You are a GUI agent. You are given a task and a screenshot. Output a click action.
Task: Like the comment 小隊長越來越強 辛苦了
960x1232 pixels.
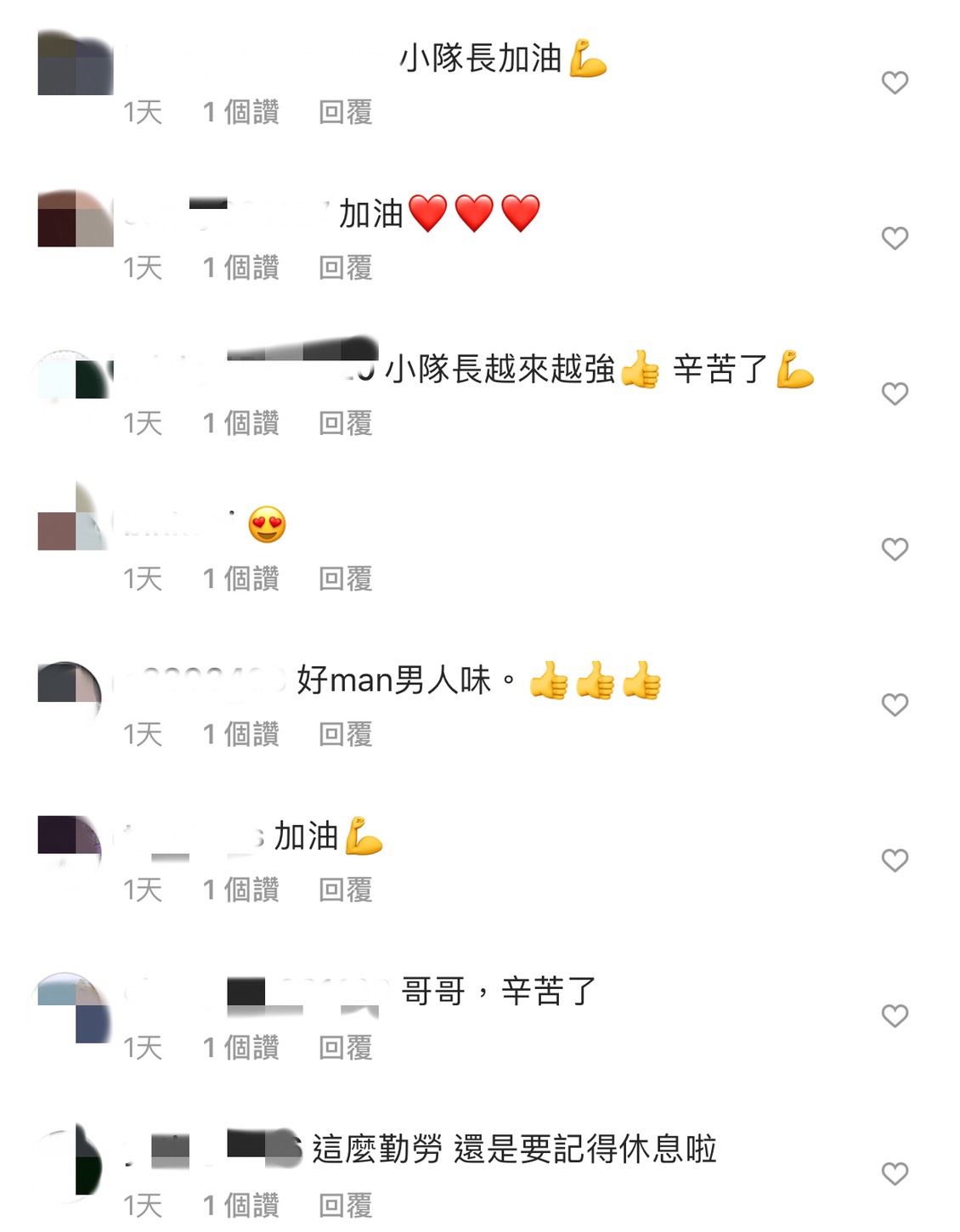895,393
